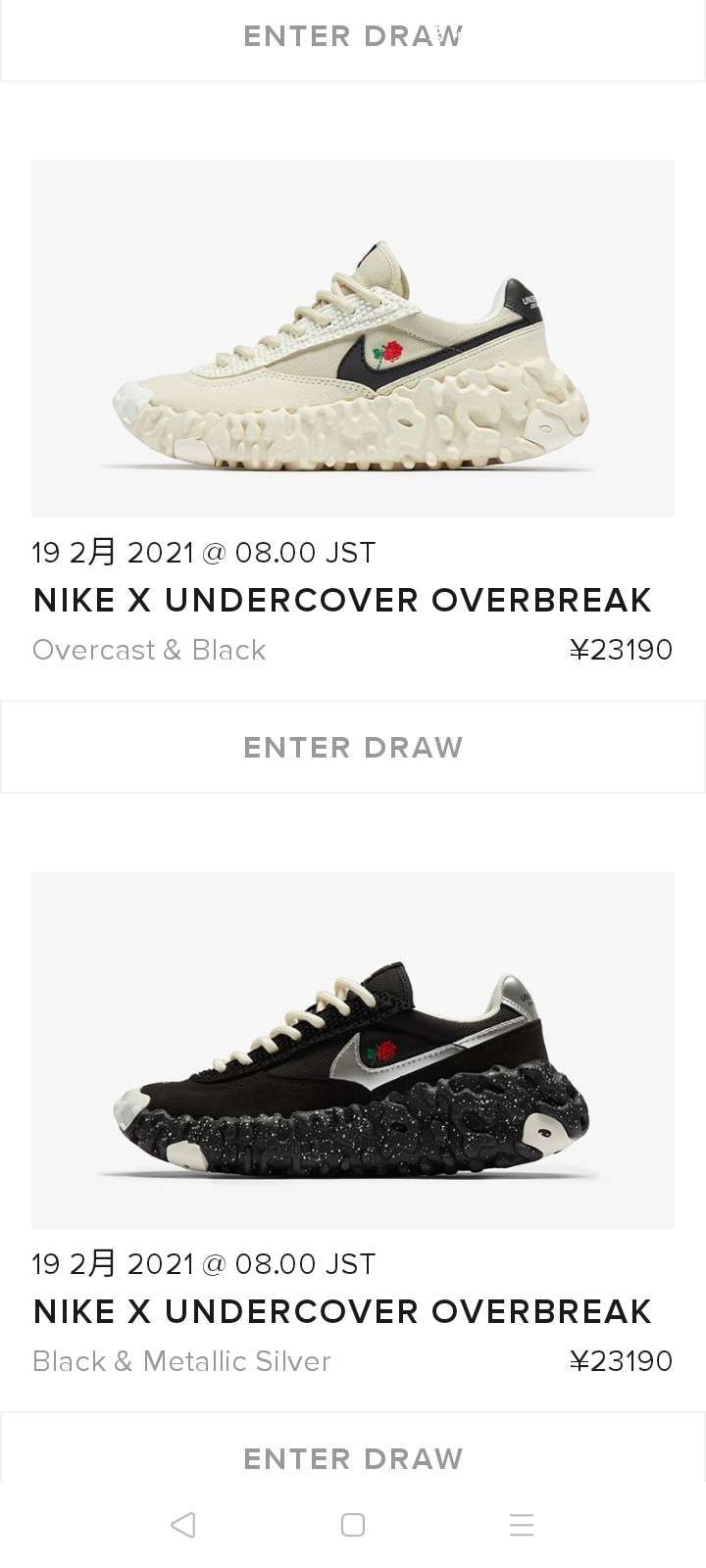Enter draw for Black & Metallic Silver Overbreak
Image resolution: width=706 pixels, height=1568 pixels.
353,1457
